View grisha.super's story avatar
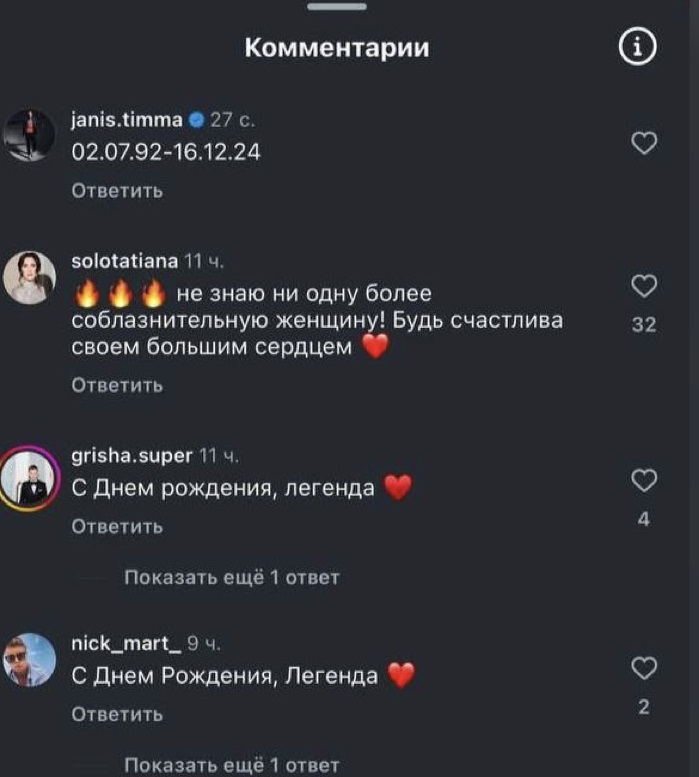 [x=29, y=479]
